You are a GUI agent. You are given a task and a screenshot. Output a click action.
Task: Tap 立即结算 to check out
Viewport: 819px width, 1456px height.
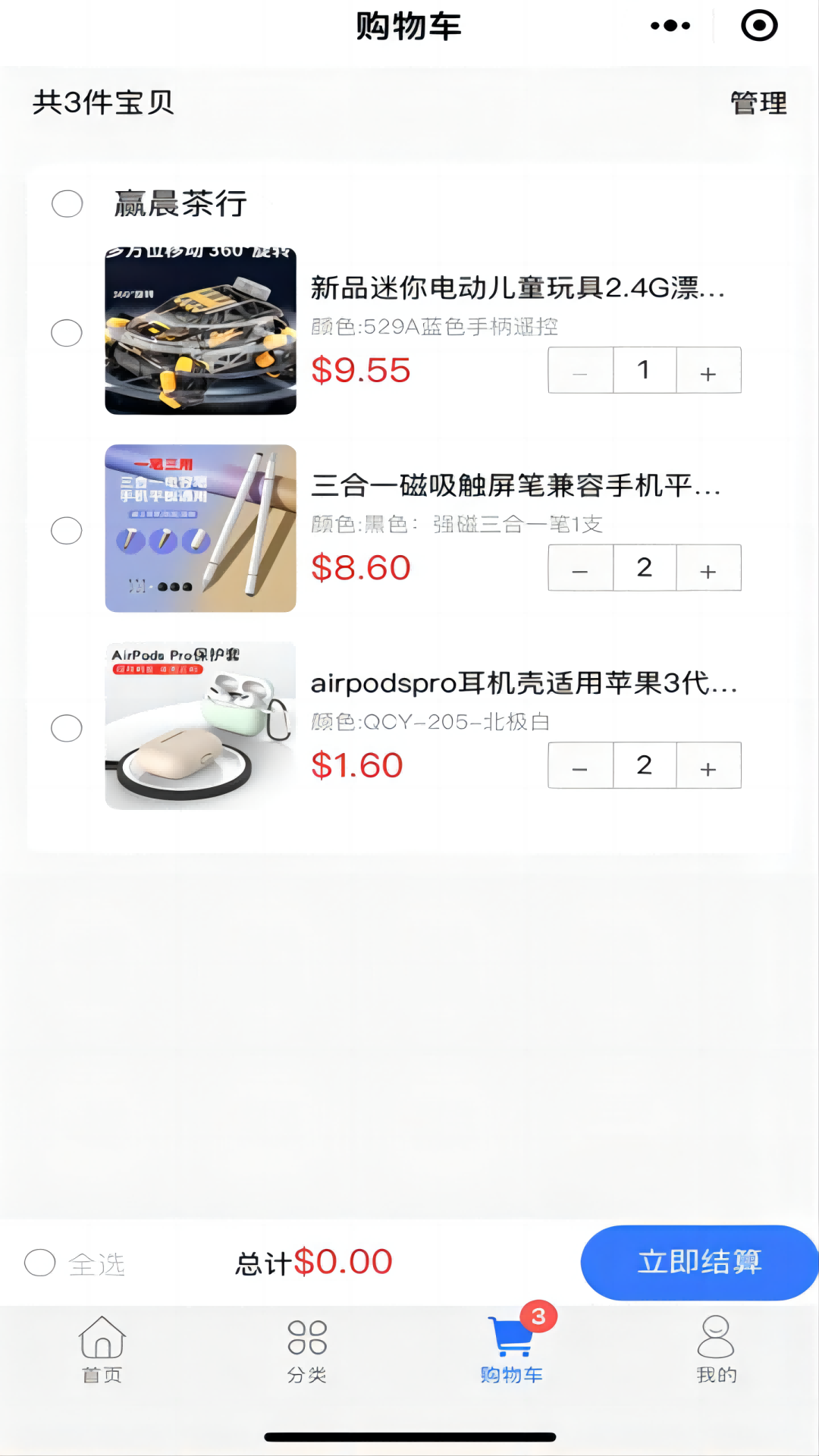coord(698,1263)
